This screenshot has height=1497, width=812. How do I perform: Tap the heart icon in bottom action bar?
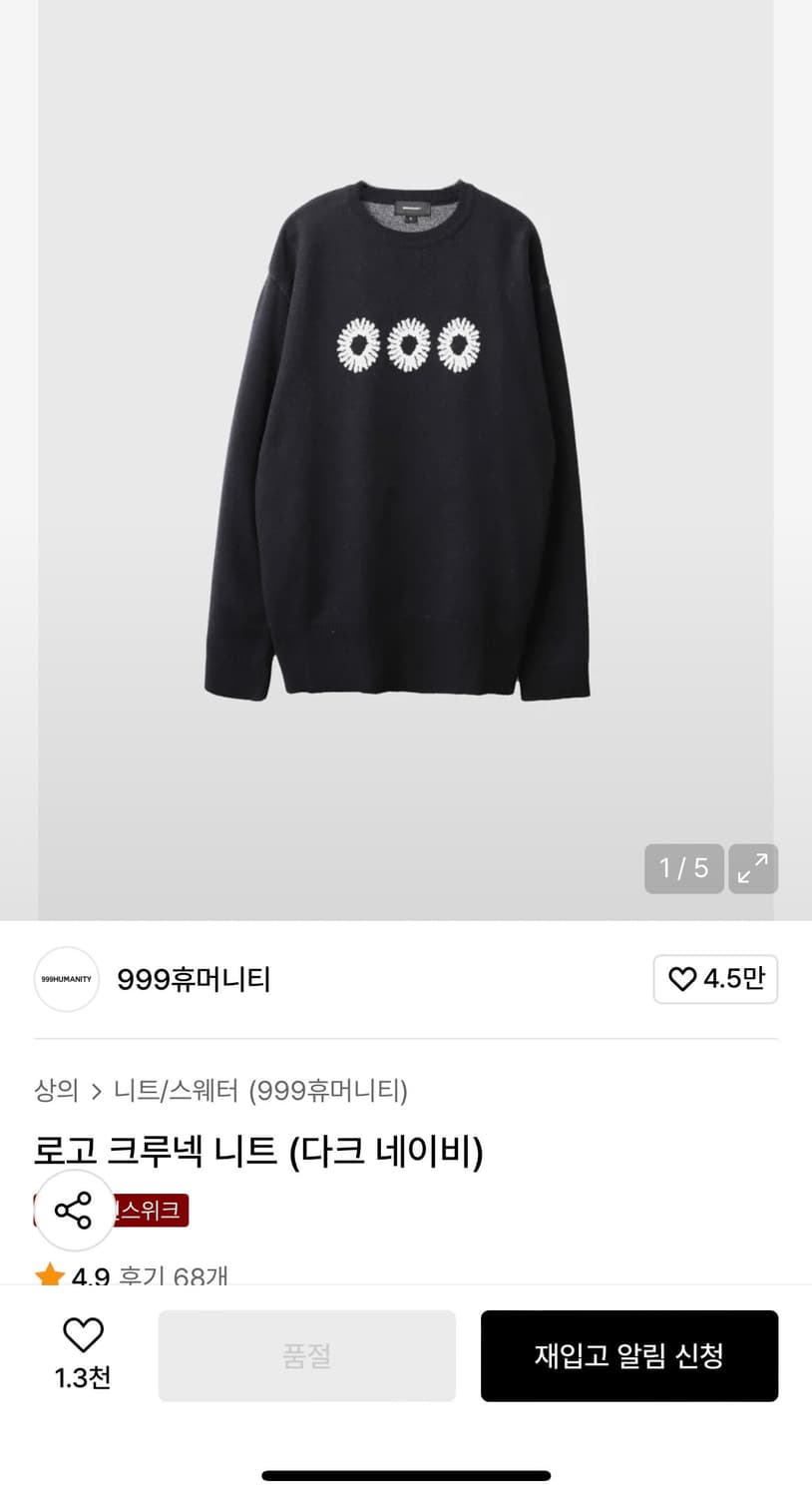(x=83, y=1334)
